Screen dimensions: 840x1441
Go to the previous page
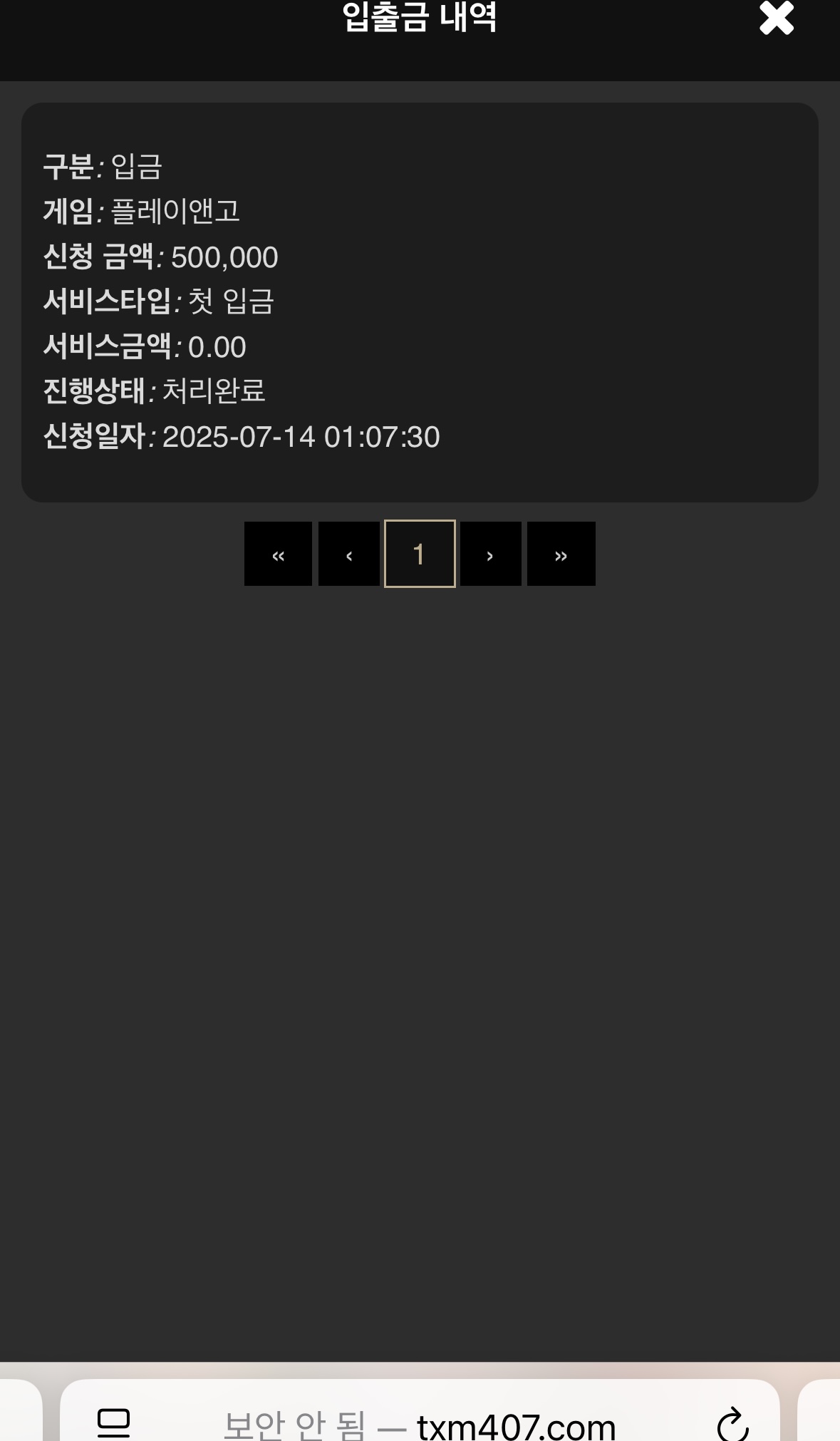coord(348,554)
